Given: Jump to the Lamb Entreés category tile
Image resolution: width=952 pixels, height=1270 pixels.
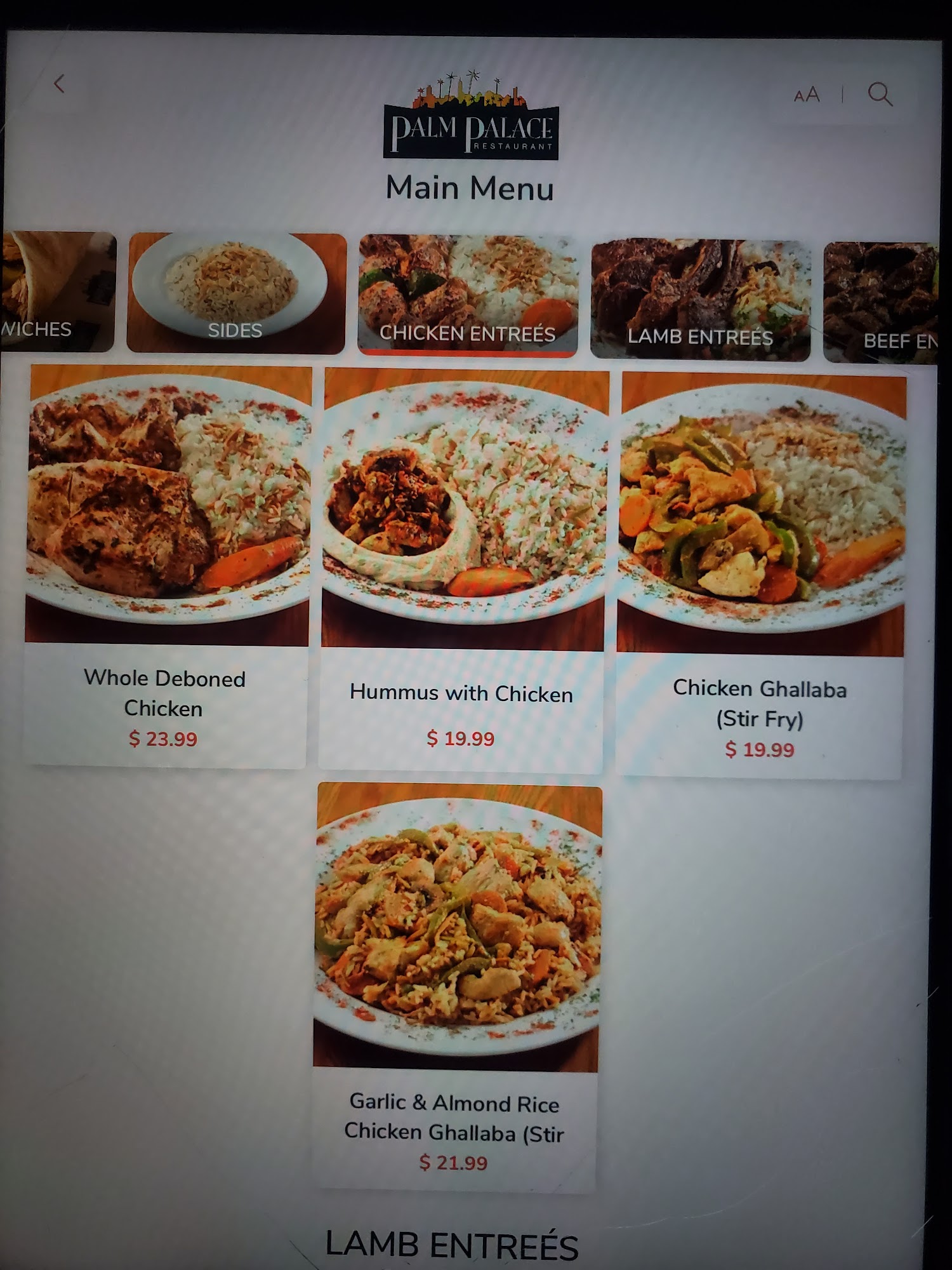Looking at the screenshot, I should [700, 300].
